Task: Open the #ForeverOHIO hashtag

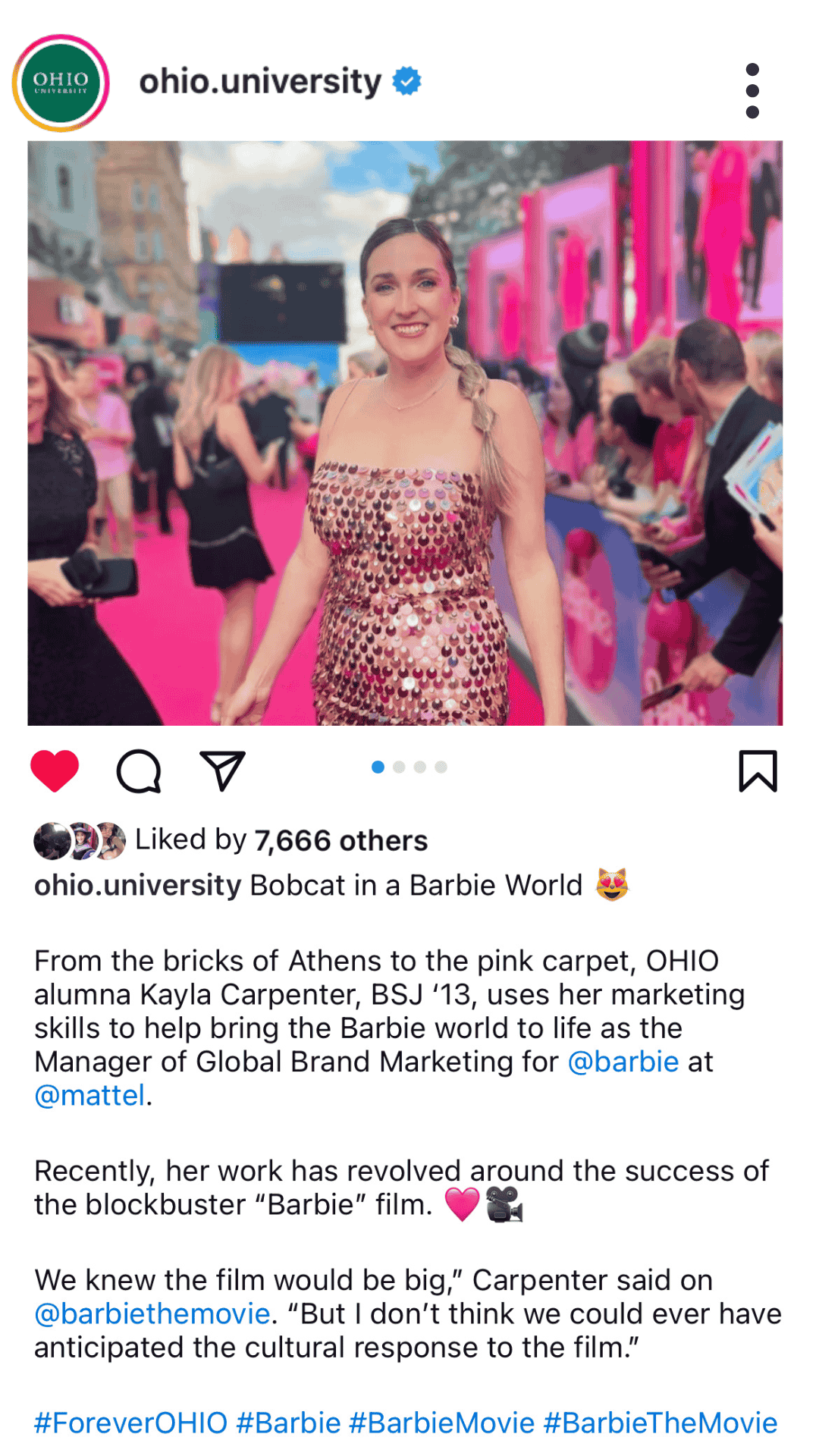Action: [131, 1423]
